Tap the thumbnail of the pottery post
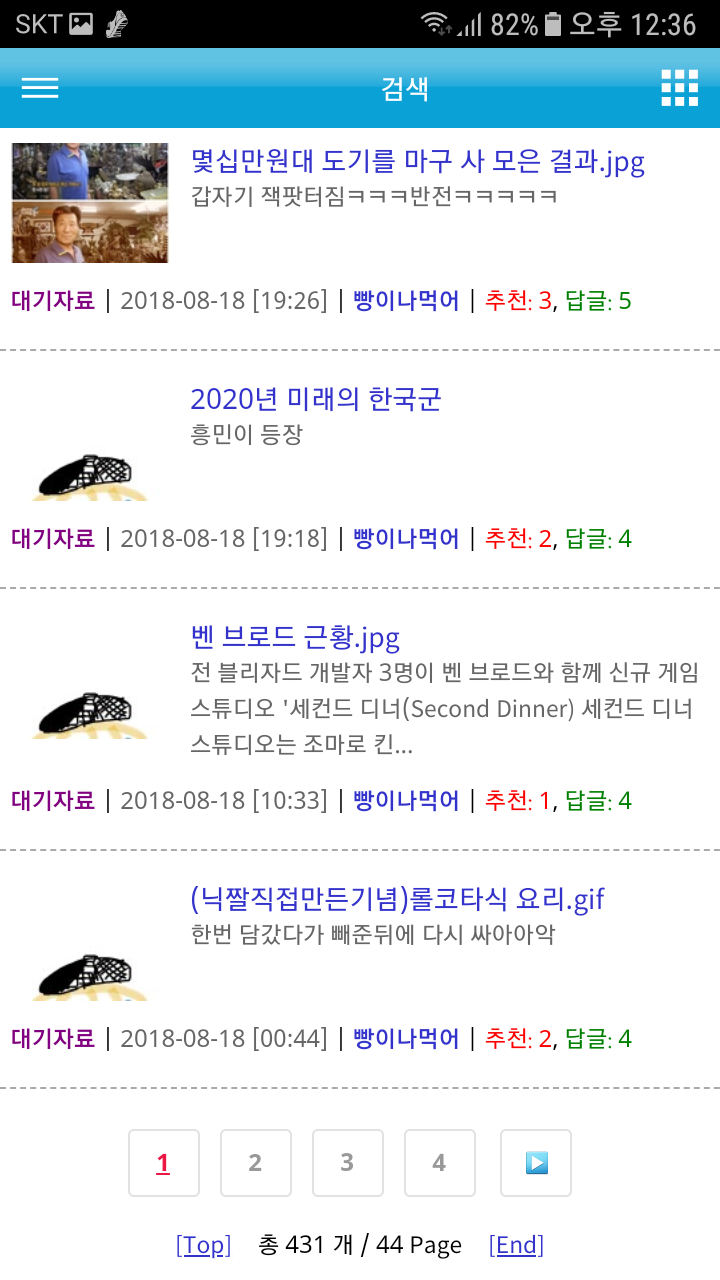 pyautogui.click(x=90, y=203)
